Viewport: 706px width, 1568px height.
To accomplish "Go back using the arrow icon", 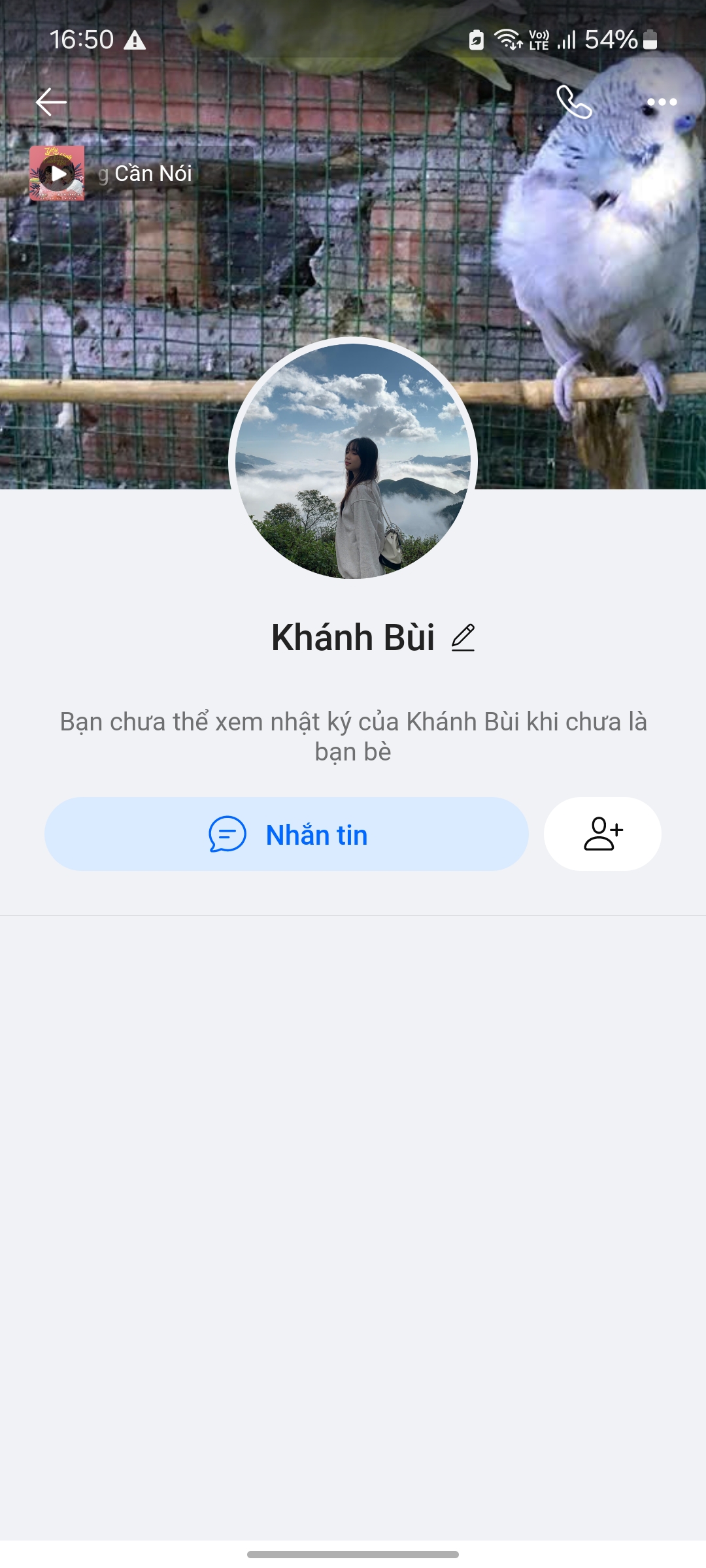I will tap(51, 103).
